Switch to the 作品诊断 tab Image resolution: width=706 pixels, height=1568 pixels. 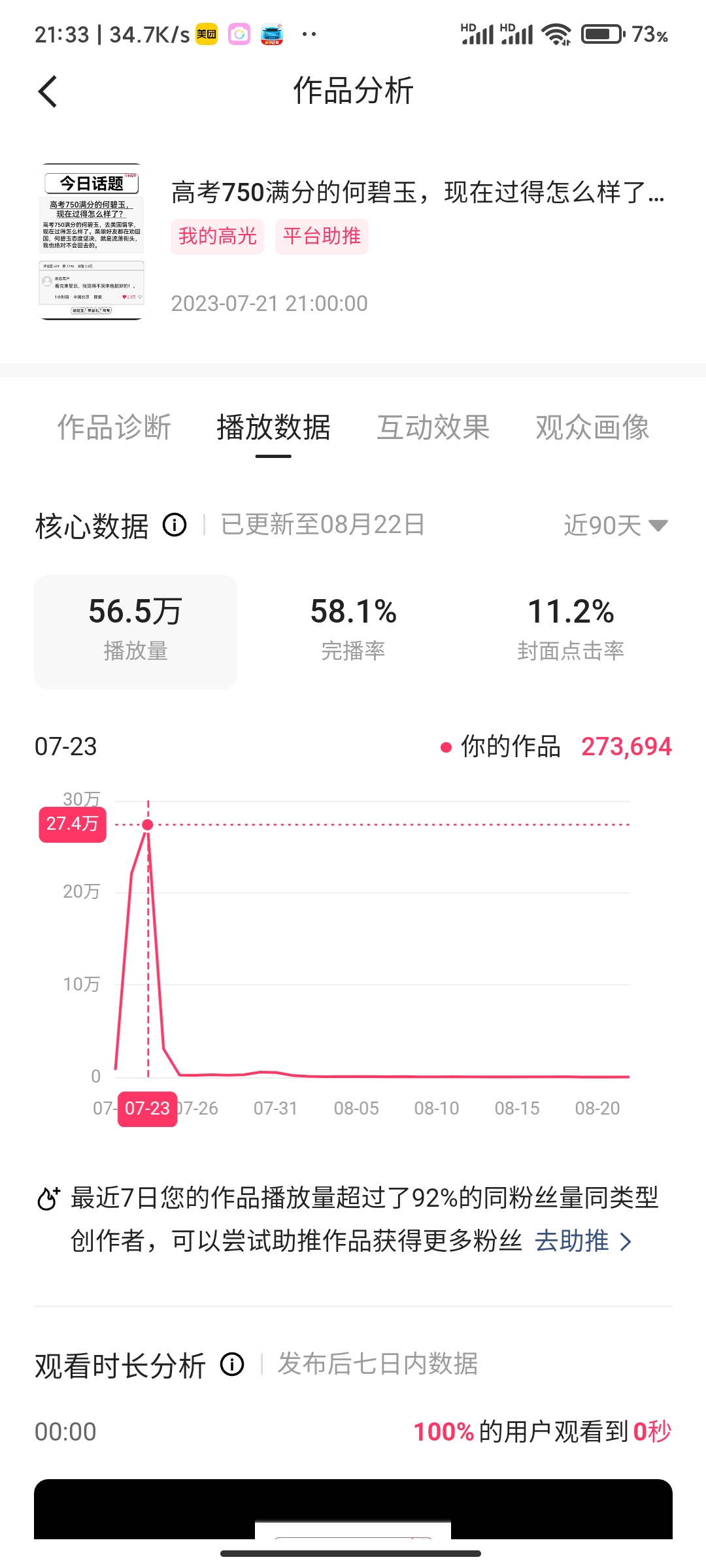[x=114, y=427]
